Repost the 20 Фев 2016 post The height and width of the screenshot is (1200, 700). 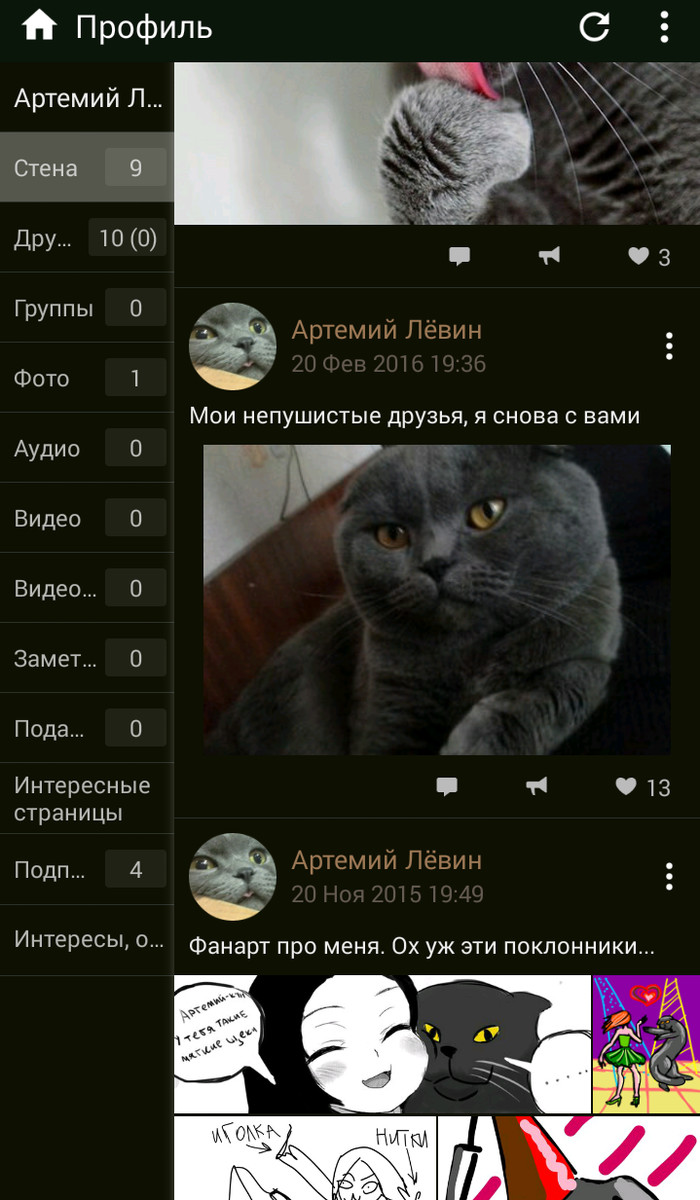pos(537,787)
